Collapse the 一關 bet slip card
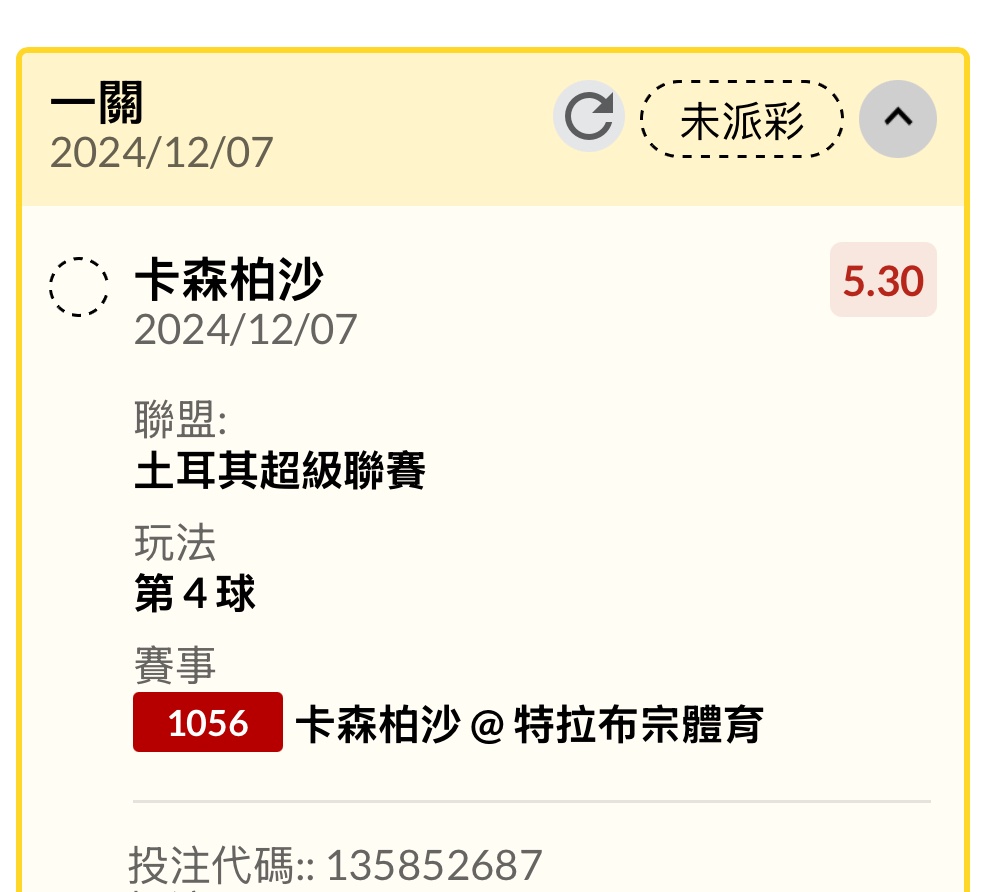The image size is (992, 892). (897, 118)
